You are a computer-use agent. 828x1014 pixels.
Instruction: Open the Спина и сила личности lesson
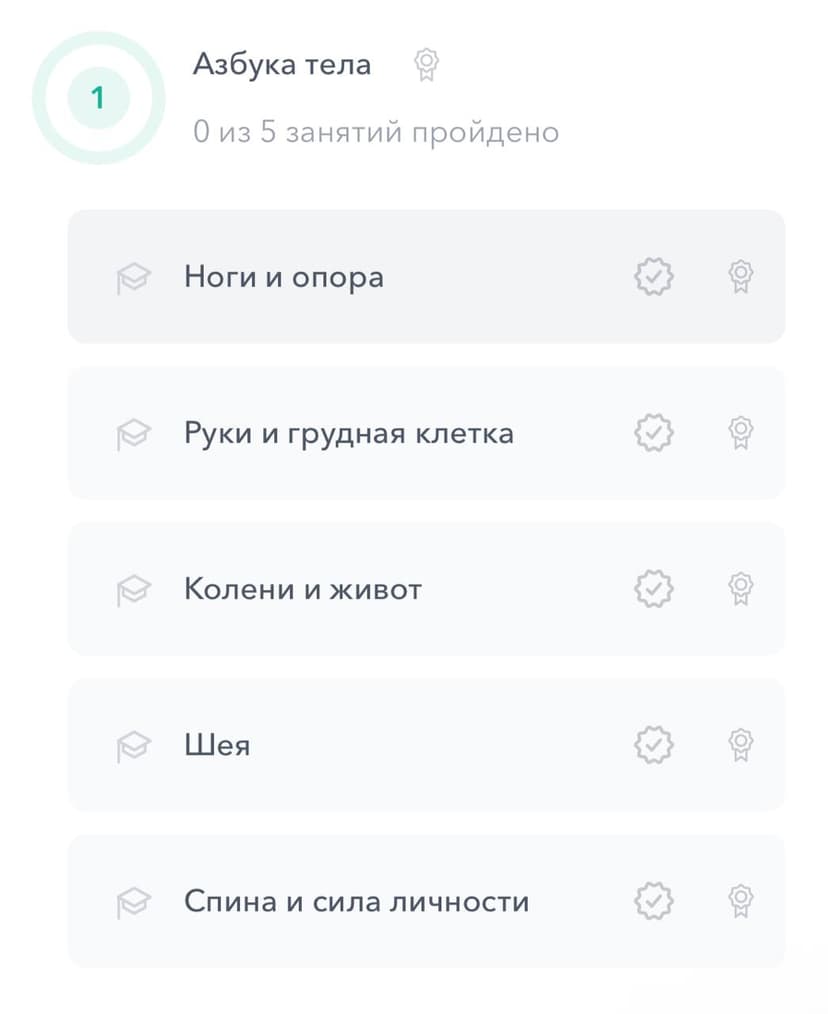coord(400,901)
